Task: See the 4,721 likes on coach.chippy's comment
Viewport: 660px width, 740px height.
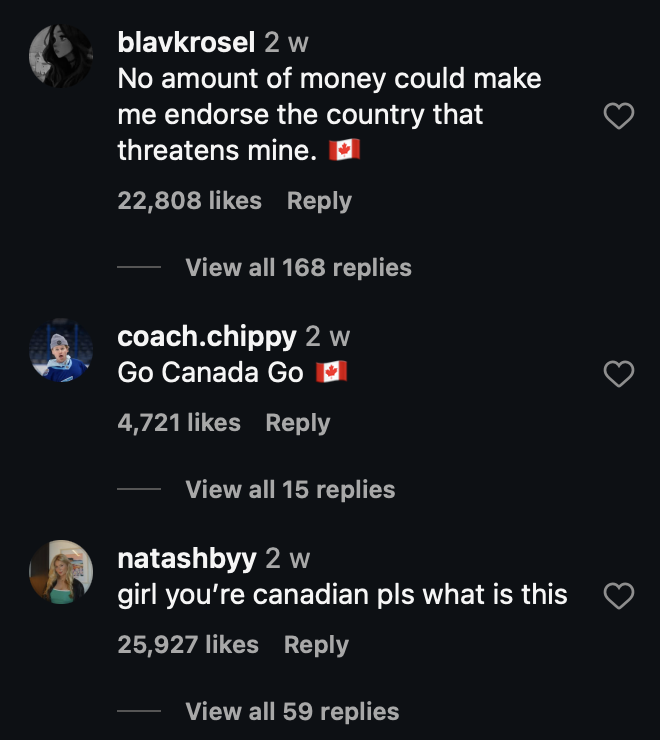Action: 179,423
